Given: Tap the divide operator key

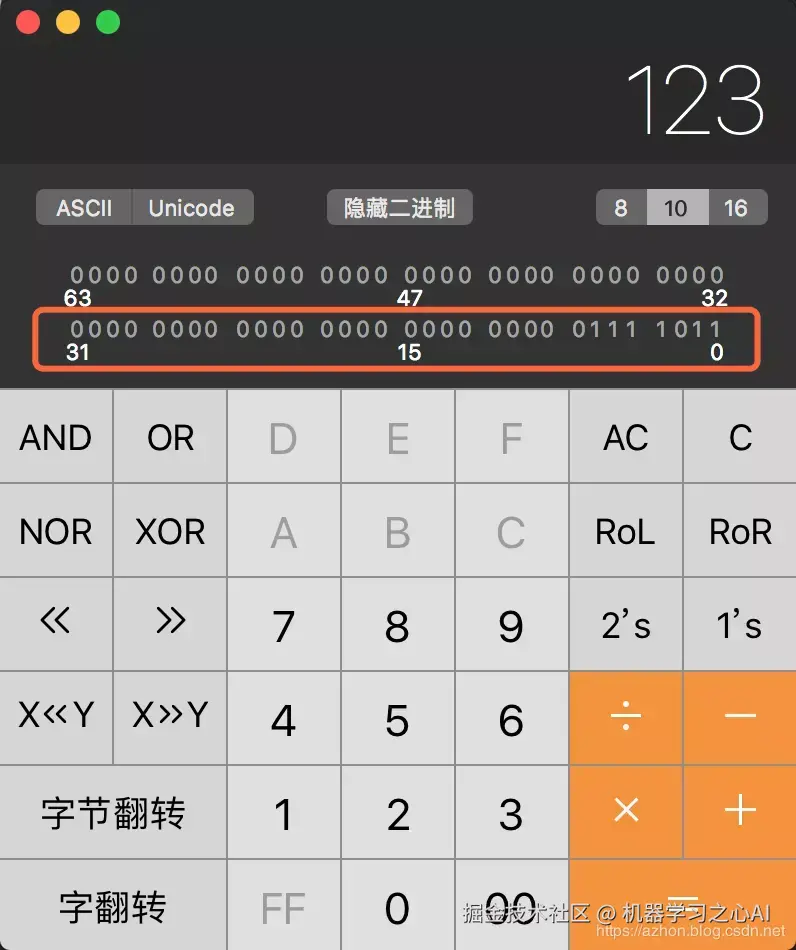Looking at the screenshot, I should tap(626, 716).
